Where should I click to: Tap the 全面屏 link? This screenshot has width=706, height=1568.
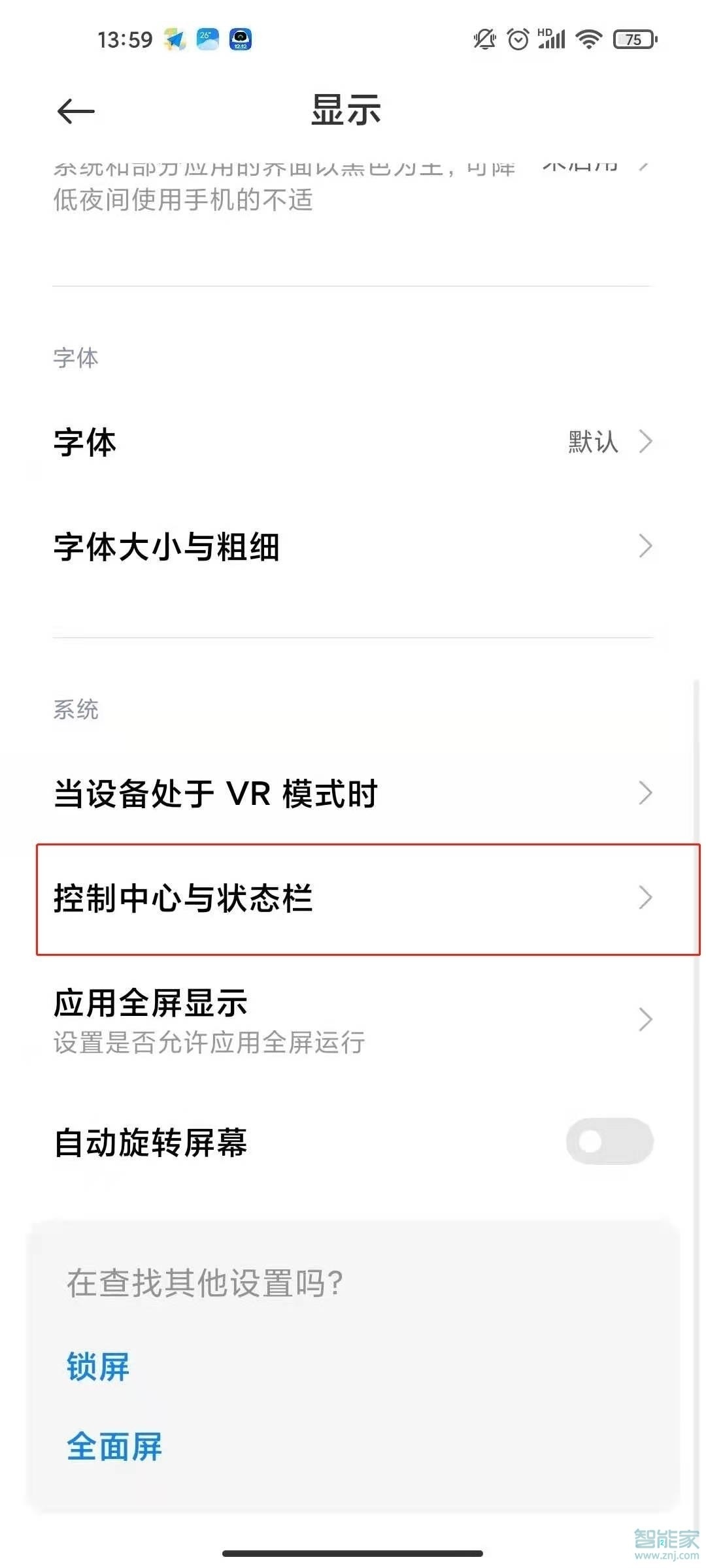pos(114,1446)
